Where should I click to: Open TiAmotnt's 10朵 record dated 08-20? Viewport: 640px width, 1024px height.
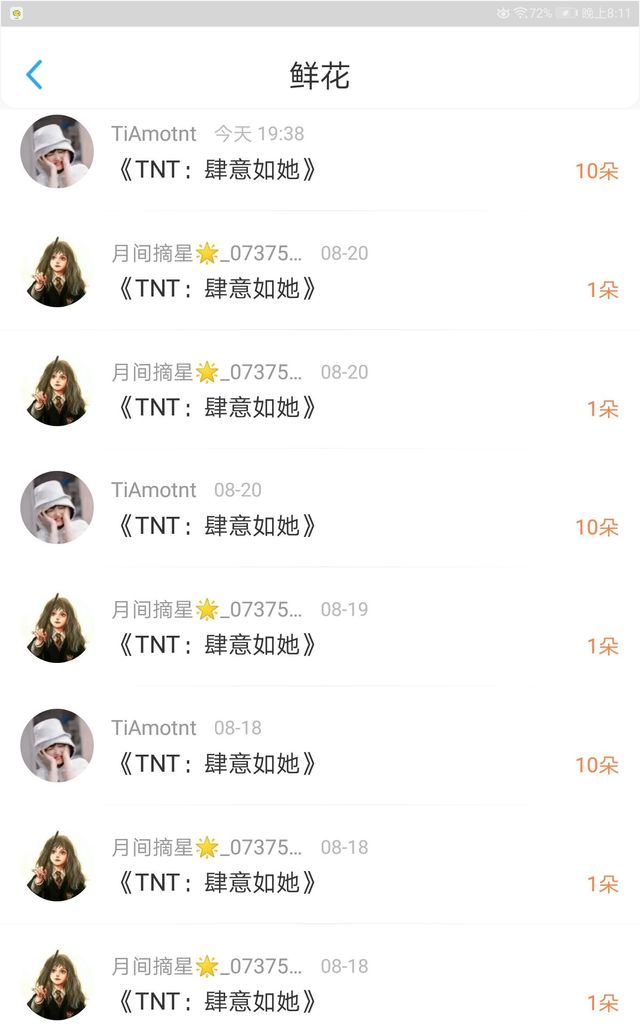320,509
